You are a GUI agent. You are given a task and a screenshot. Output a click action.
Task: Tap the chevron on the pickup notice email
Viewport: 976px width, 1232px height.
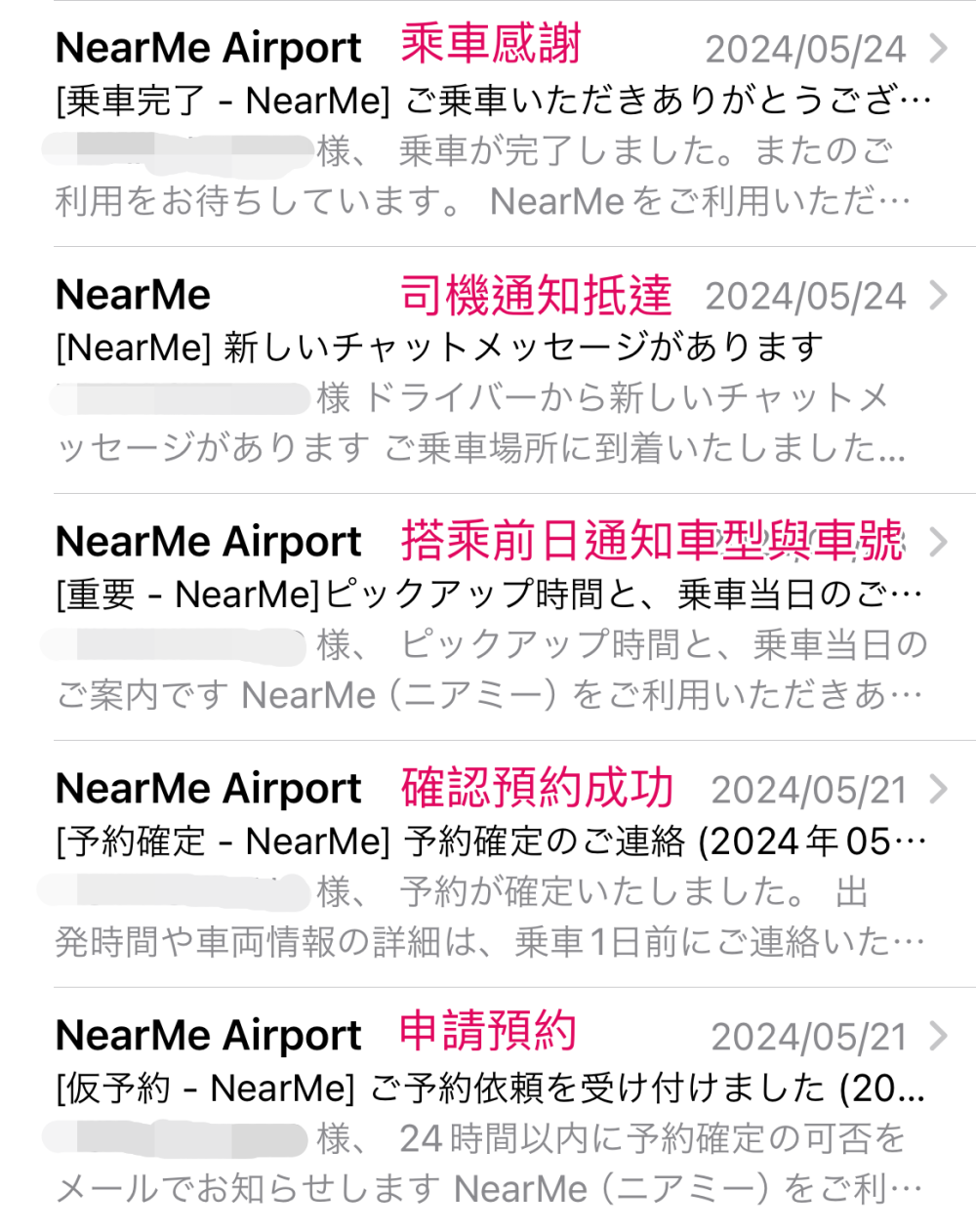pos(938,542)
